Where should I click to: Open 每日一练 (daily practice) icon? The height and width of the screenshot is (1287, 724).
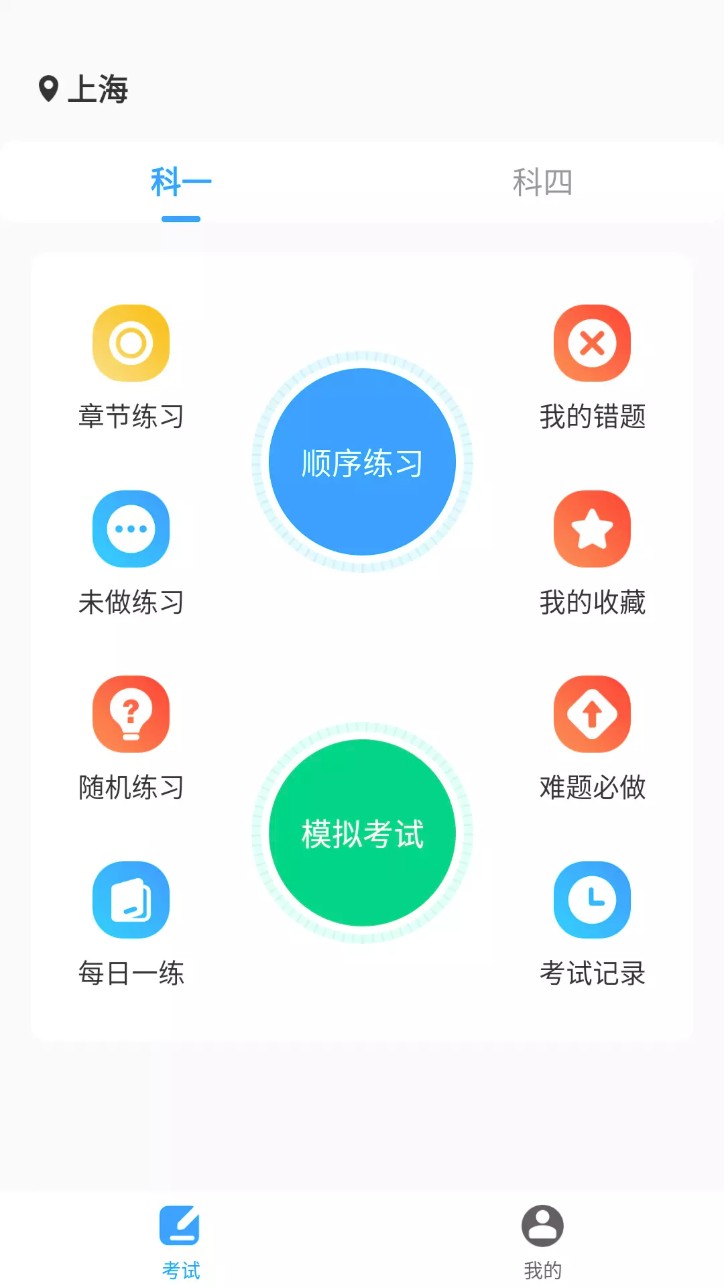pyautogui.click(x=130, y=899)
